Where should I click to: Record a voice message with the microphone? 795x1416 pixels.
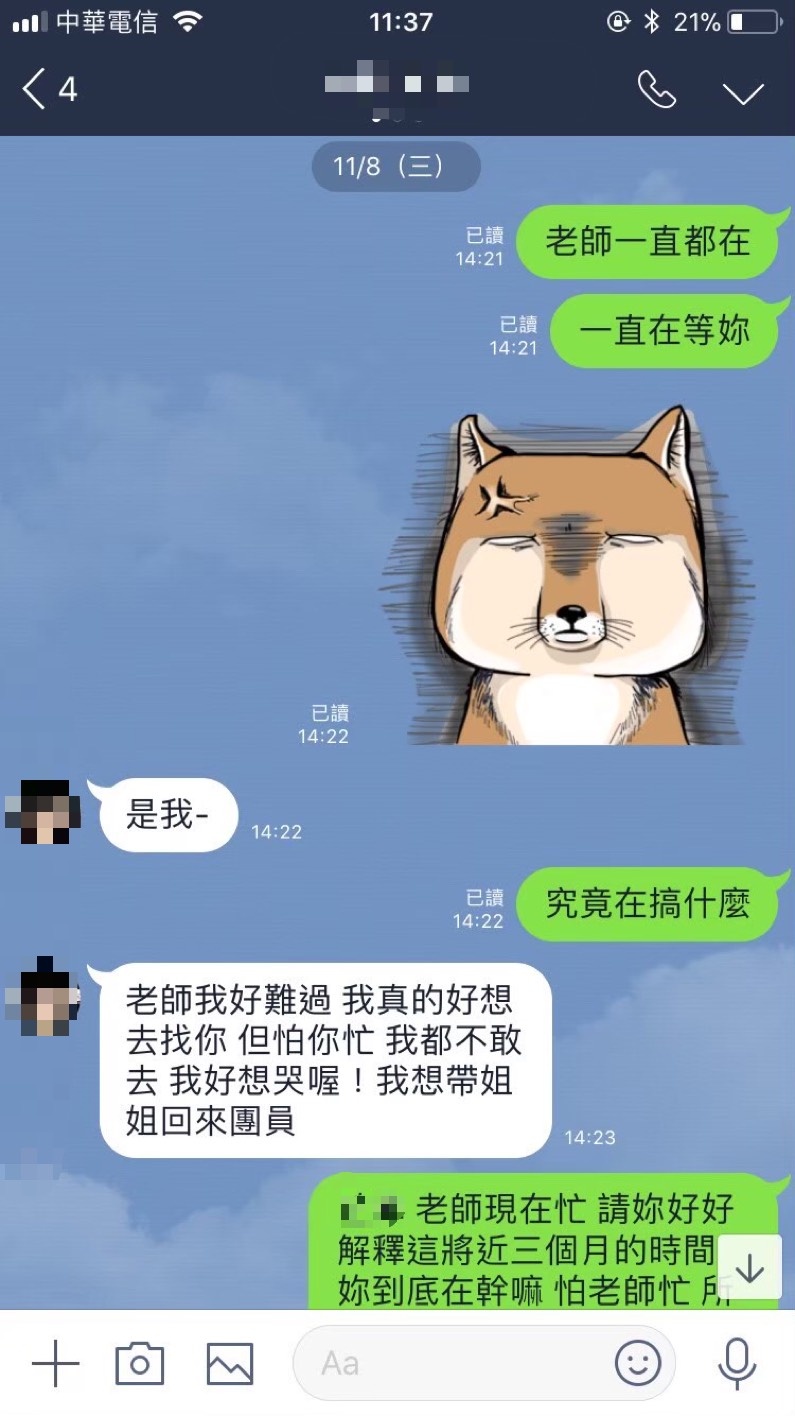[x=737, y=1363]
